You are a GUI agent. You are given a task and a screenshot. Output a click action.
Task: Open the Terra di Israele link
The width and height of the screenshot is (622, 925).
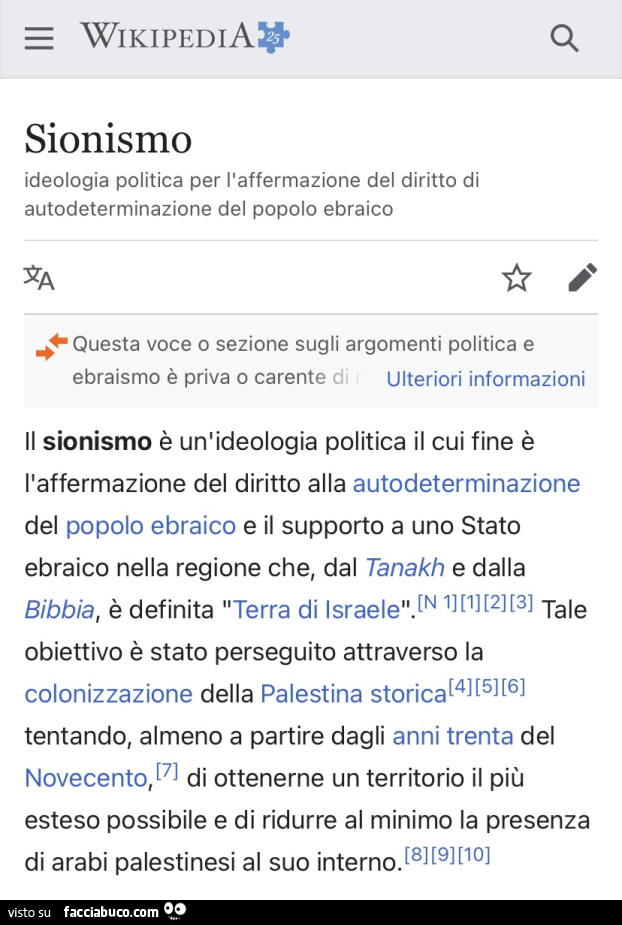316,609
